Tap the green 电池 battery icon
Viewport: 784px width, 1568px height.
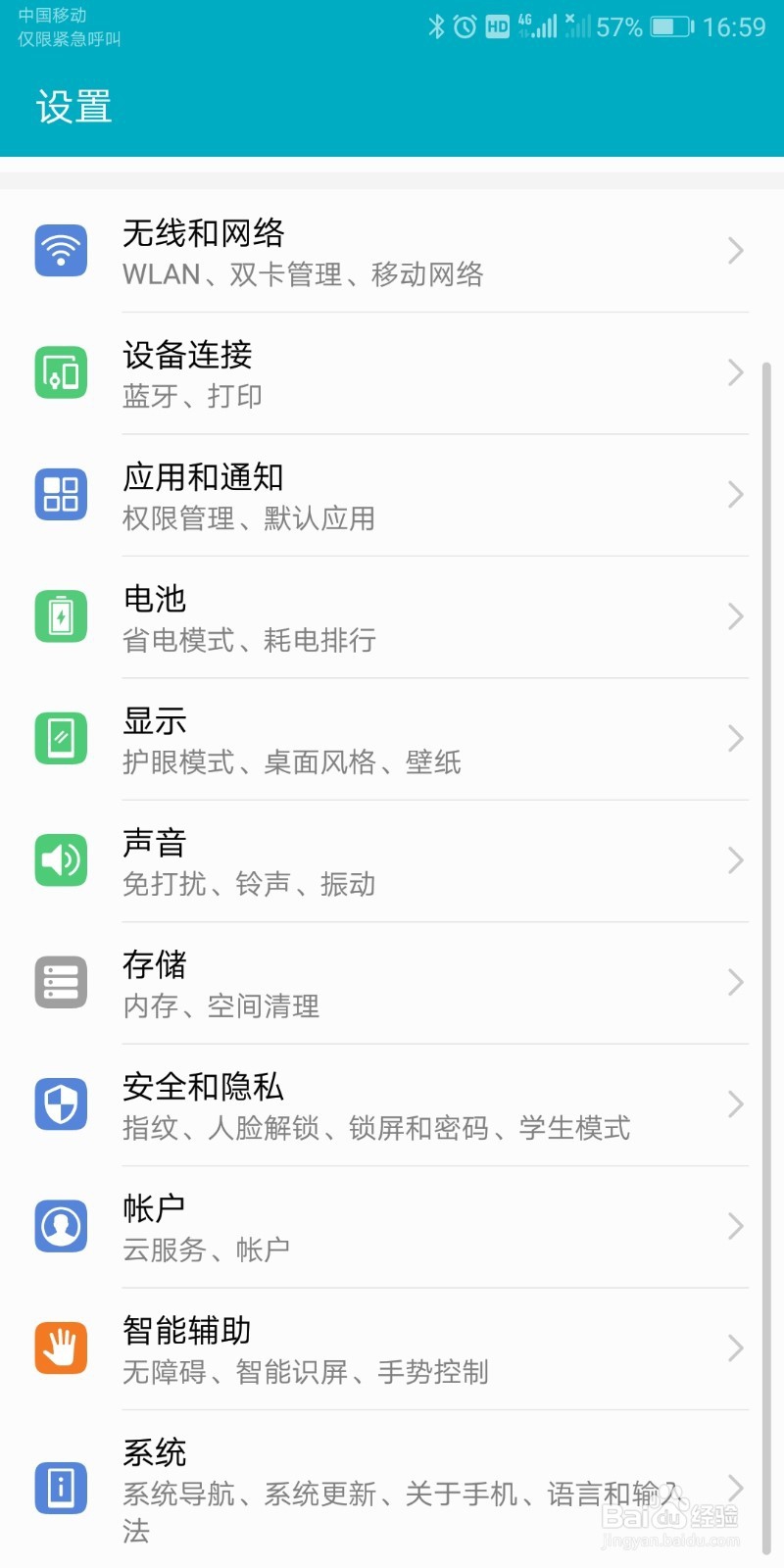[x=61, y=616]
